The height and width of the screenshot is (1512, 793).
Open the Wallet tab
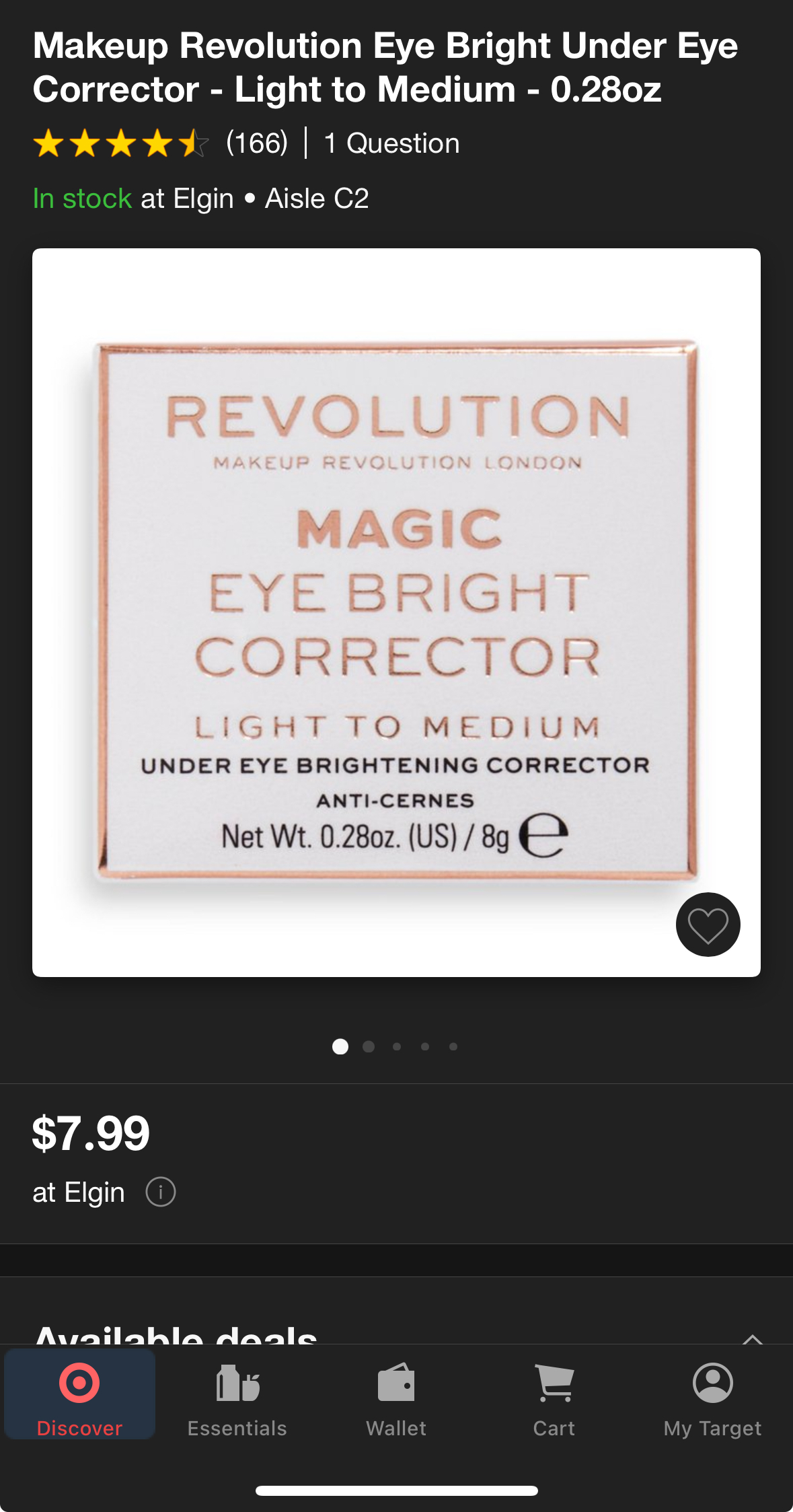pyautogui.click(x=396, y=1397)
